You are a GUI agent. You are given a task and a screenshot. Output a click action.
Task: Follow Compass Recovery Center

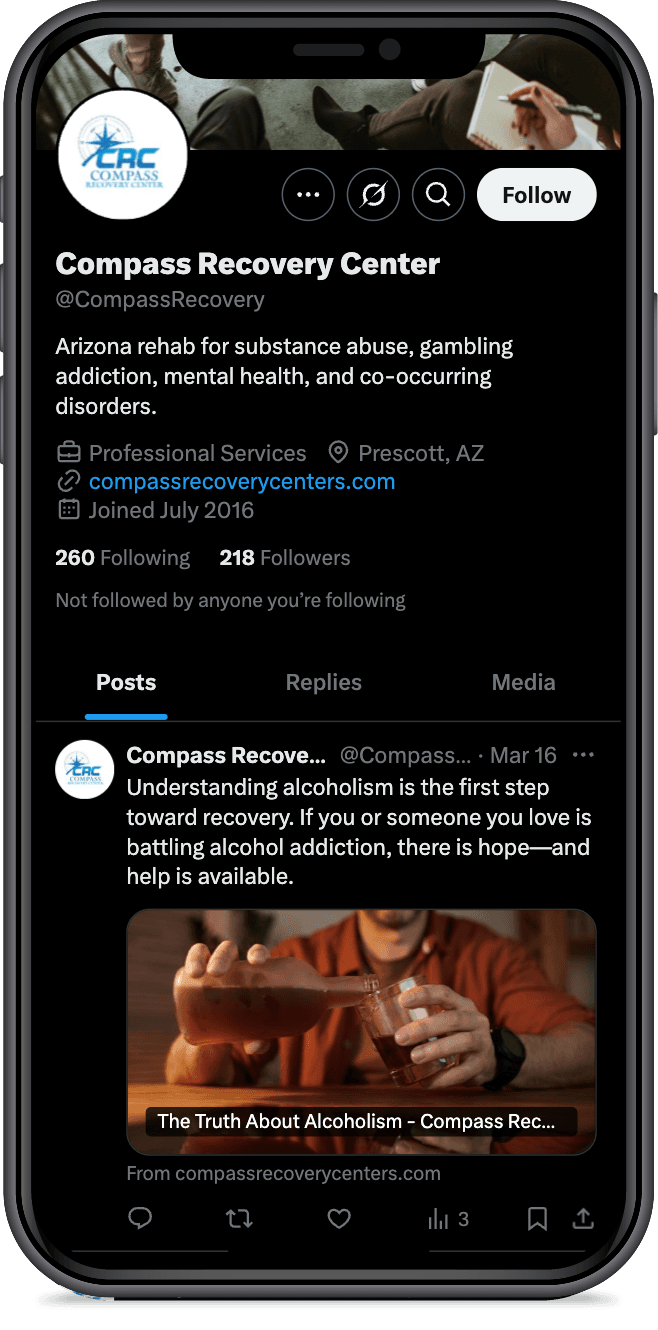(x=536, y=195)
